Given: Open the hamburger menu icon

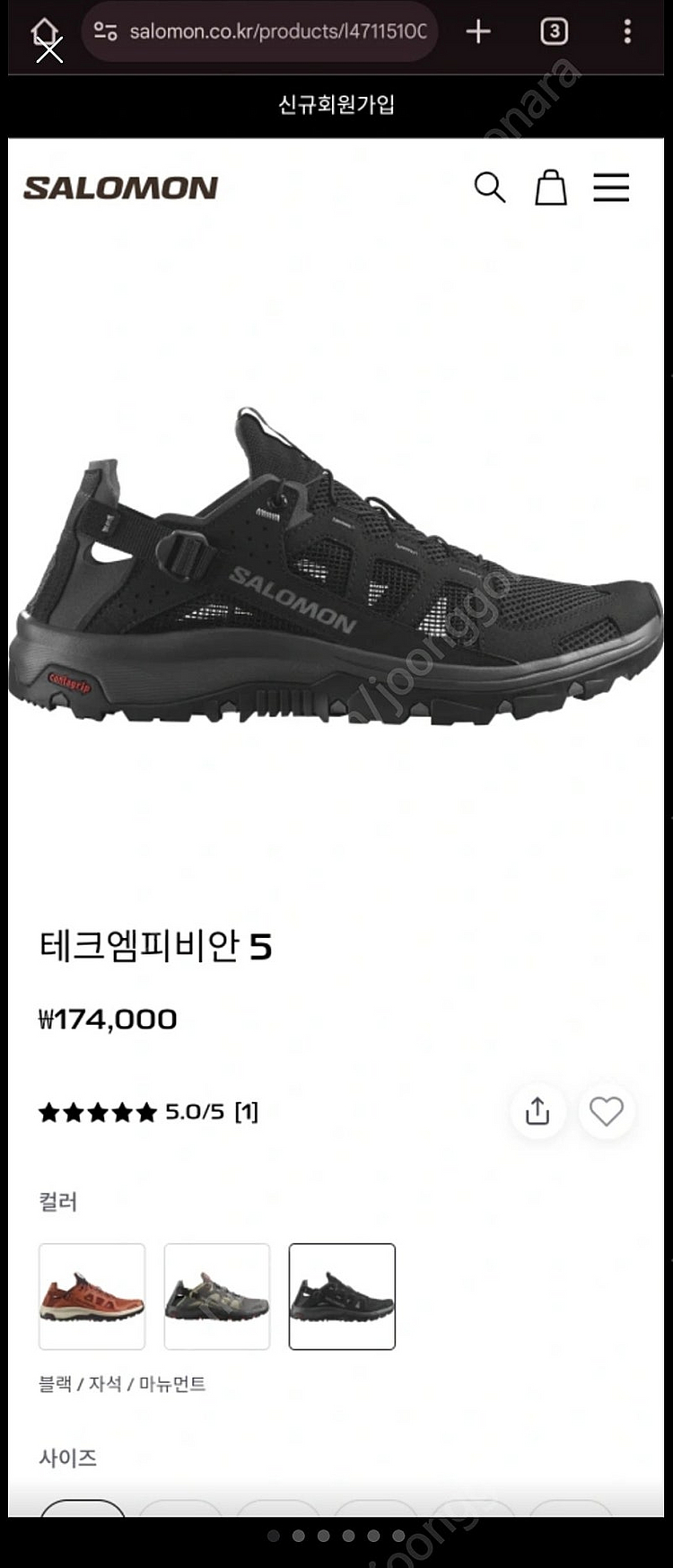Looking at the screenshot, I should (612, 188).
